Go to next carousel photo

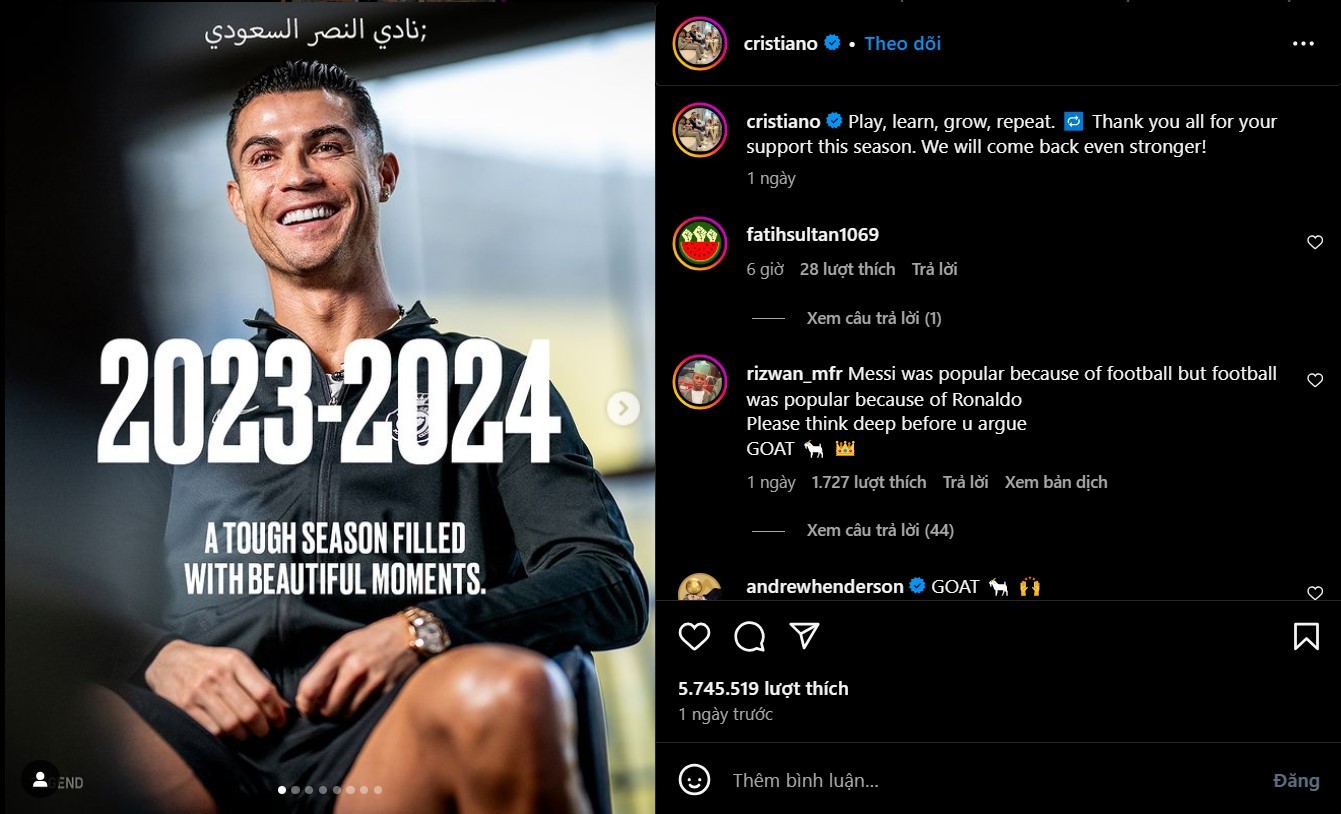click(x=623, y=407)
